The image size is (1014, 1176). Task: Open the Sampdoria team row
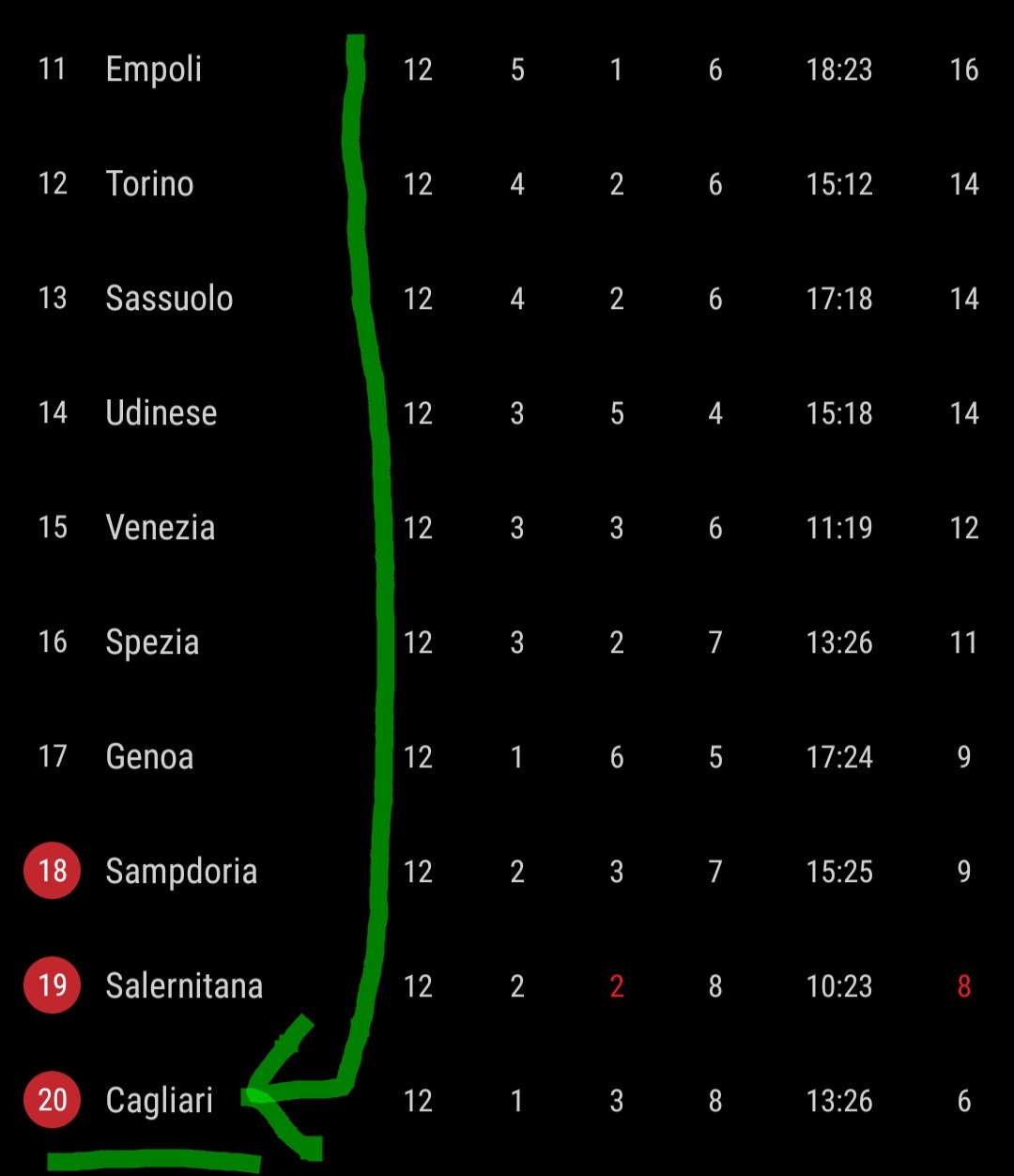[x=507, y=872]
